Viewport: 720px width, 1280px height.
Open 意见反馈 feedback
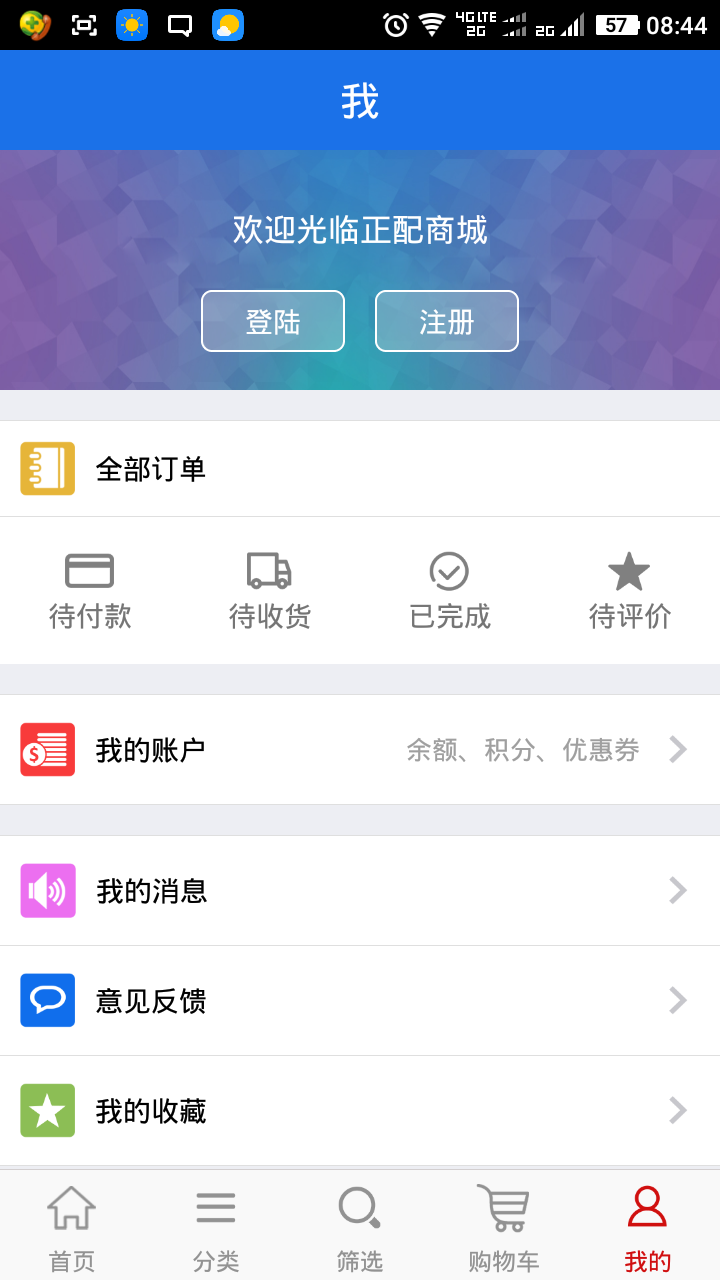coord(360,1001)
